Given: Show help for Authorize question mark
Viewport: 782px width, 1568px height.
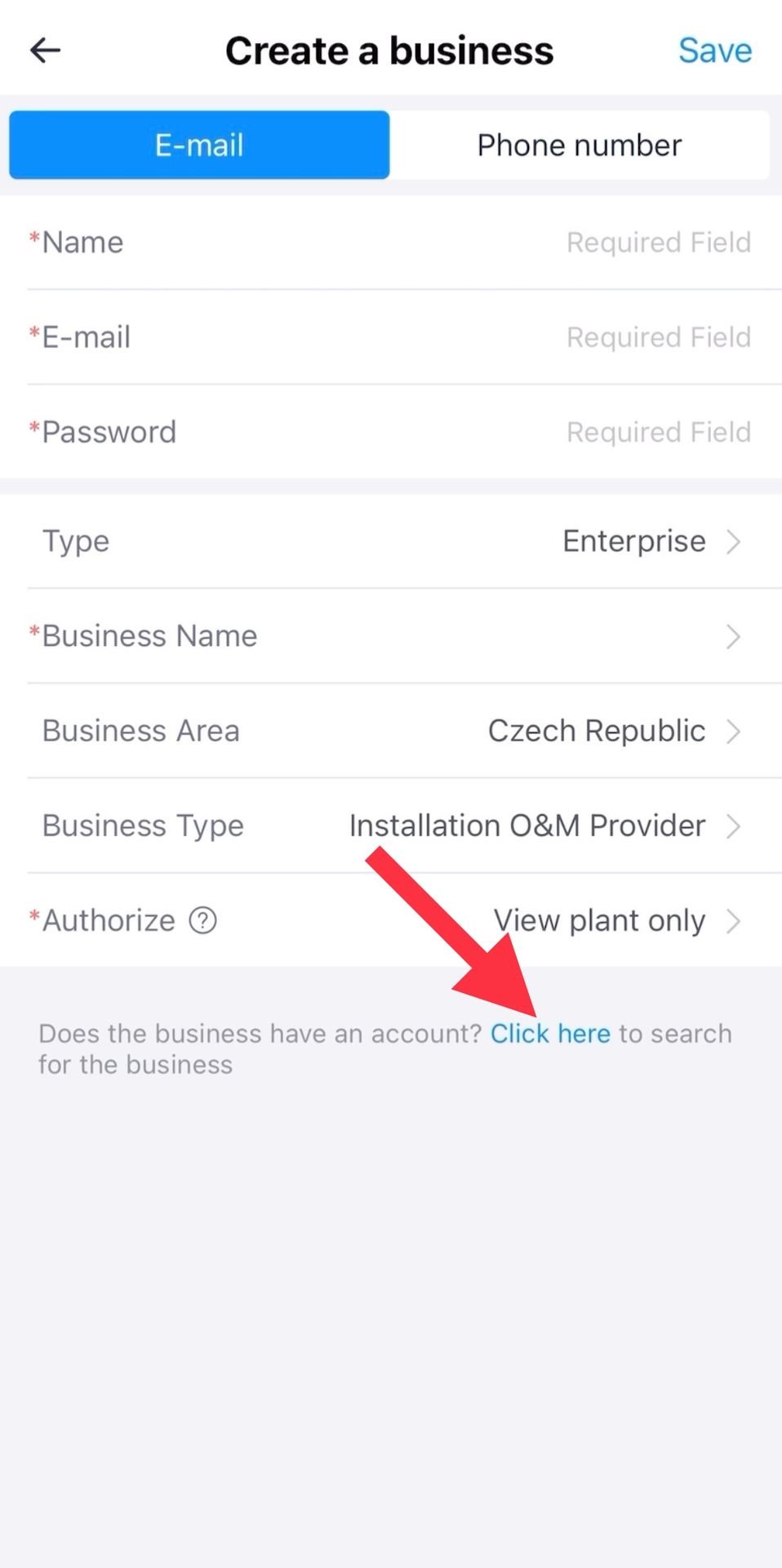Looking at the screenshot, I should tap(202, 920).
